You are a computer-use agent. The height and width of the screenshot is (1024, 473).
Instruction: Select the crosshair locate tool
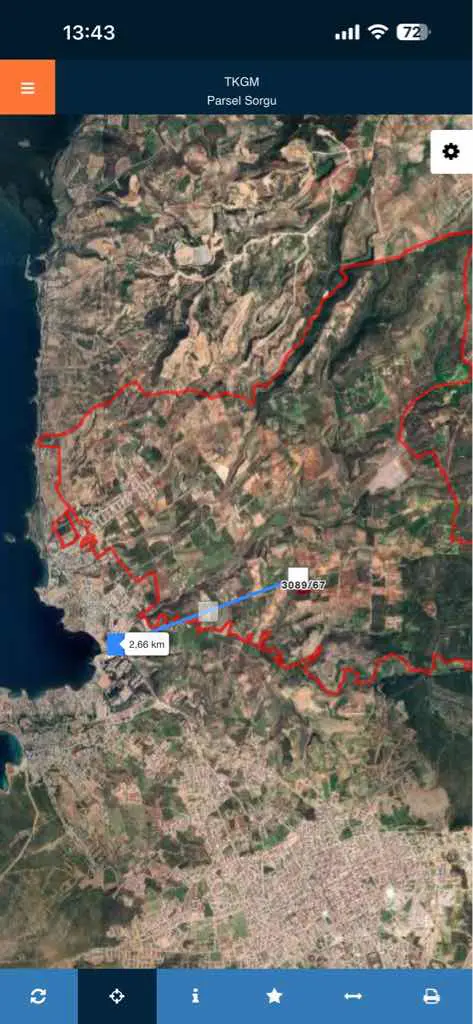pos(117,996)
